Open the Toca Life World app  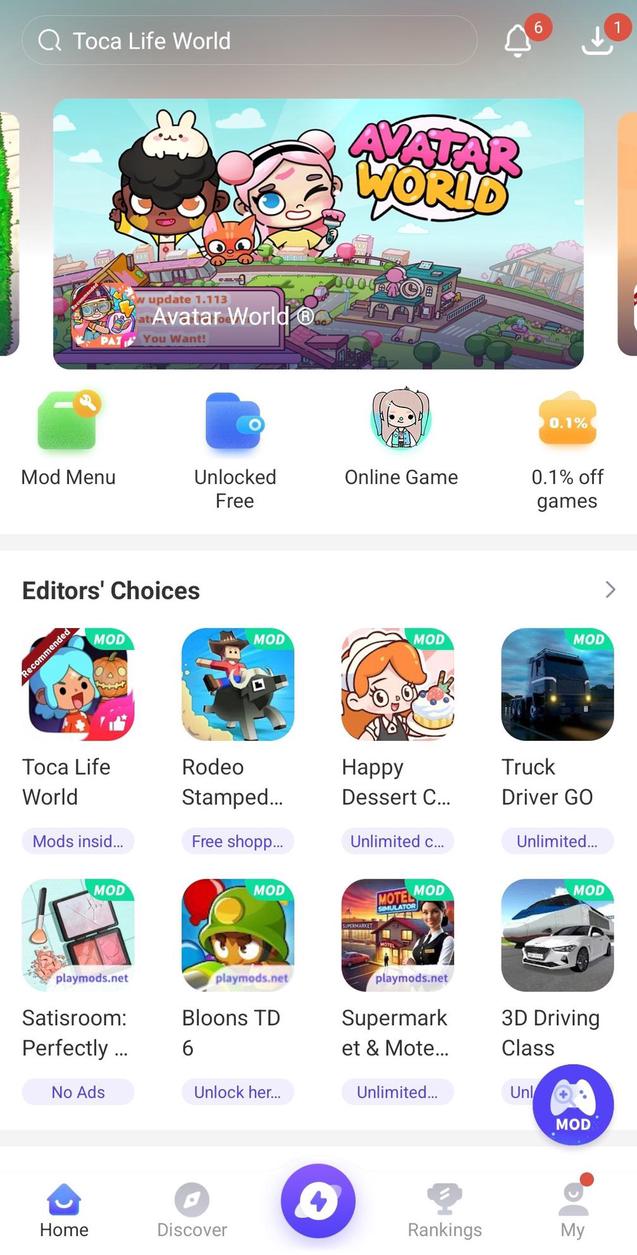coord(78,685)
